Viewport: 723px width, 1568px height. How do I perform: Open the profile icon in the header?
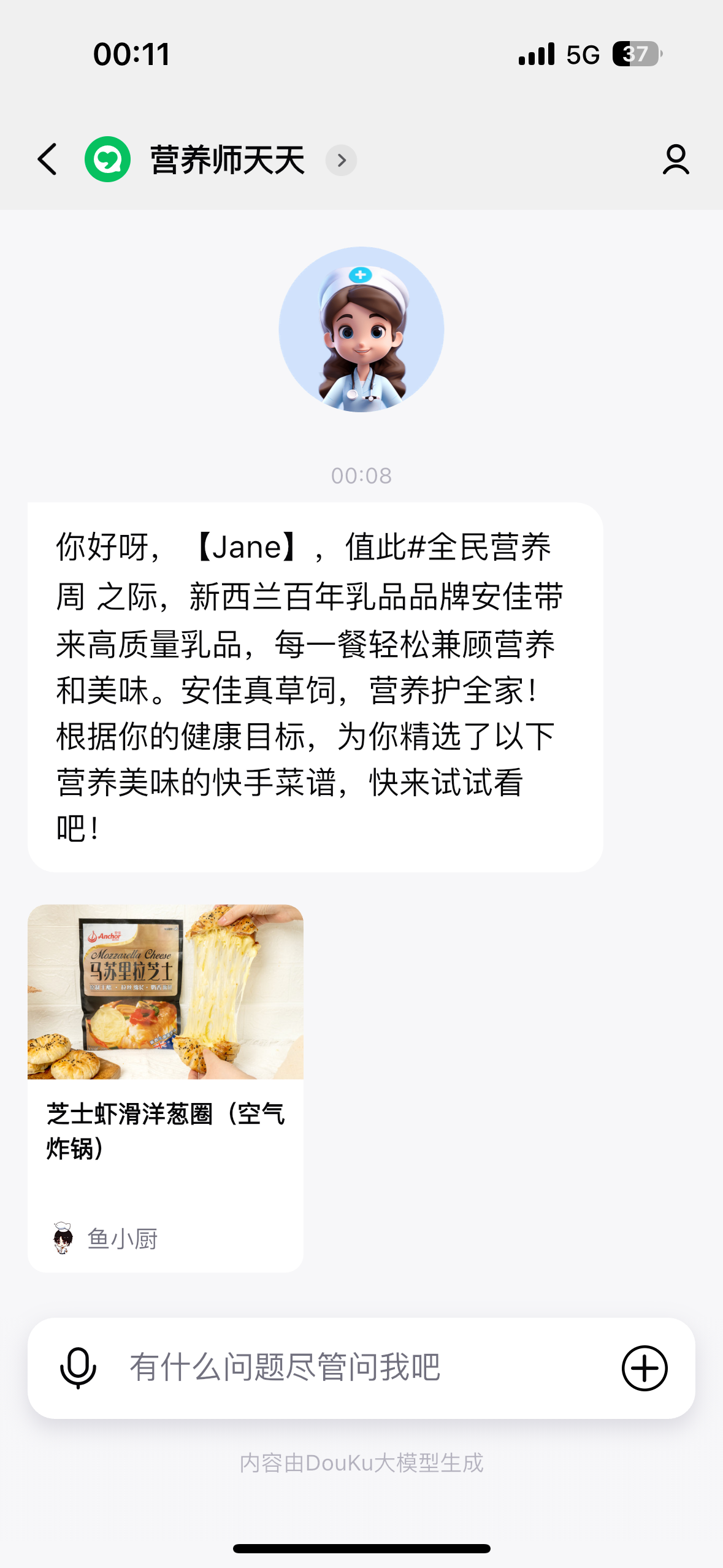(x=675, y=160)
